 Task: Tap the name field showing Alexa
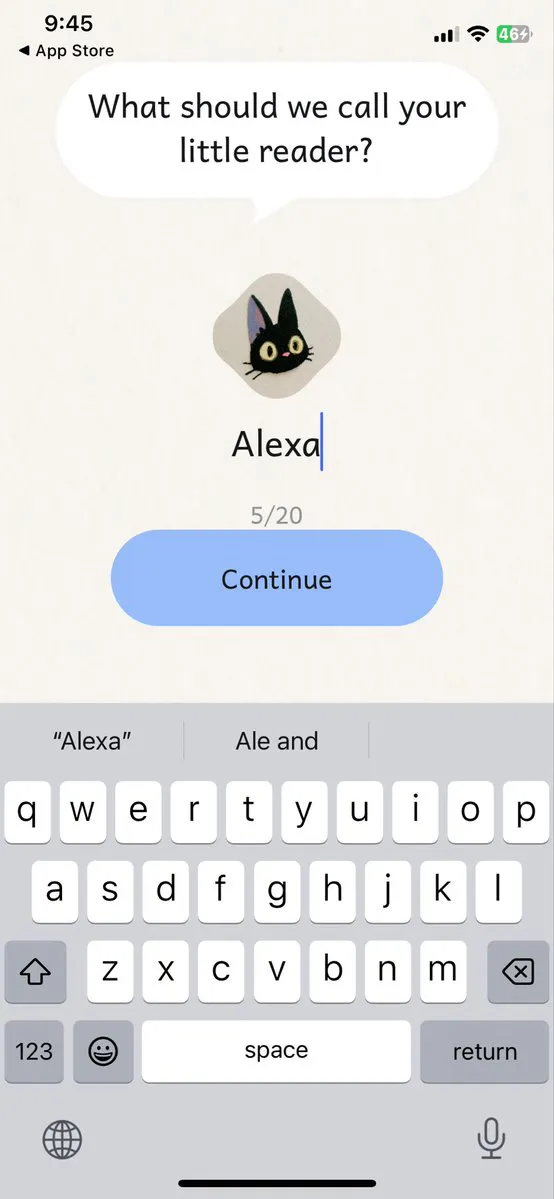click(277, 444)
